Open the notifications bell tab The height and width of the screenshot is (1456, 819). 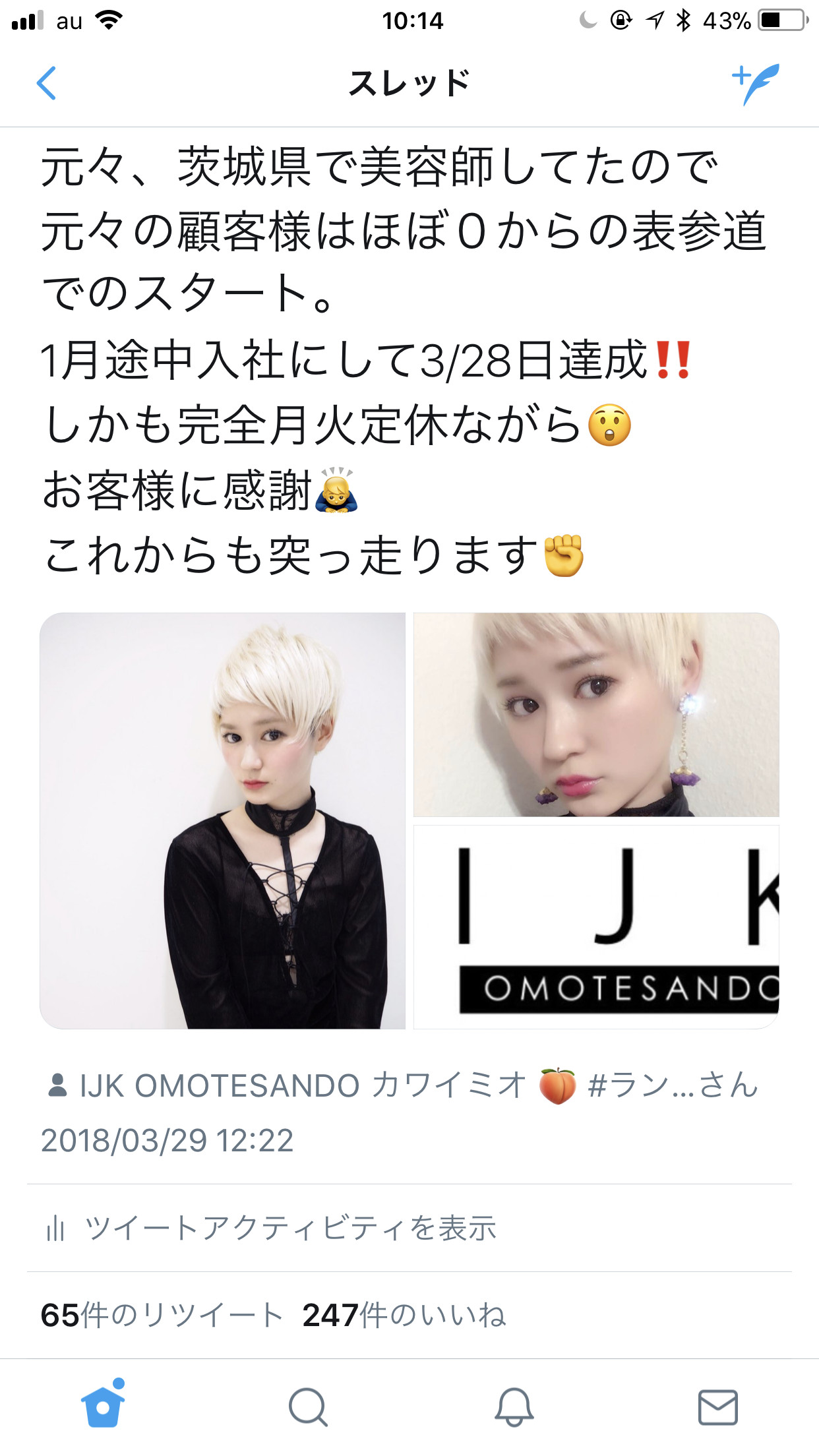click(514, 1407)
